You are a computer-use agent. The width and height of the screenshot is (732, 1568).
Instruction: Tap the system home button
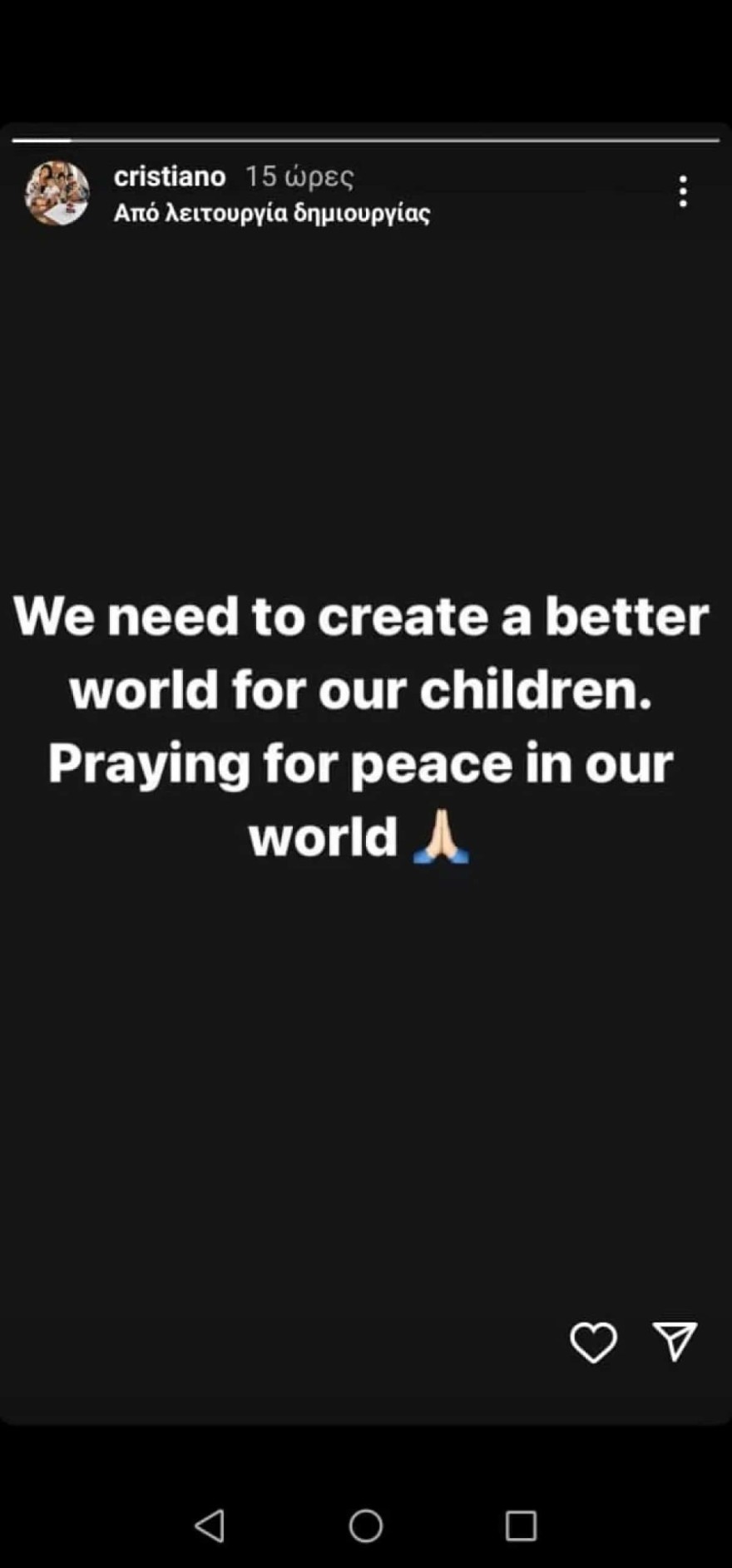point(366,1526)
